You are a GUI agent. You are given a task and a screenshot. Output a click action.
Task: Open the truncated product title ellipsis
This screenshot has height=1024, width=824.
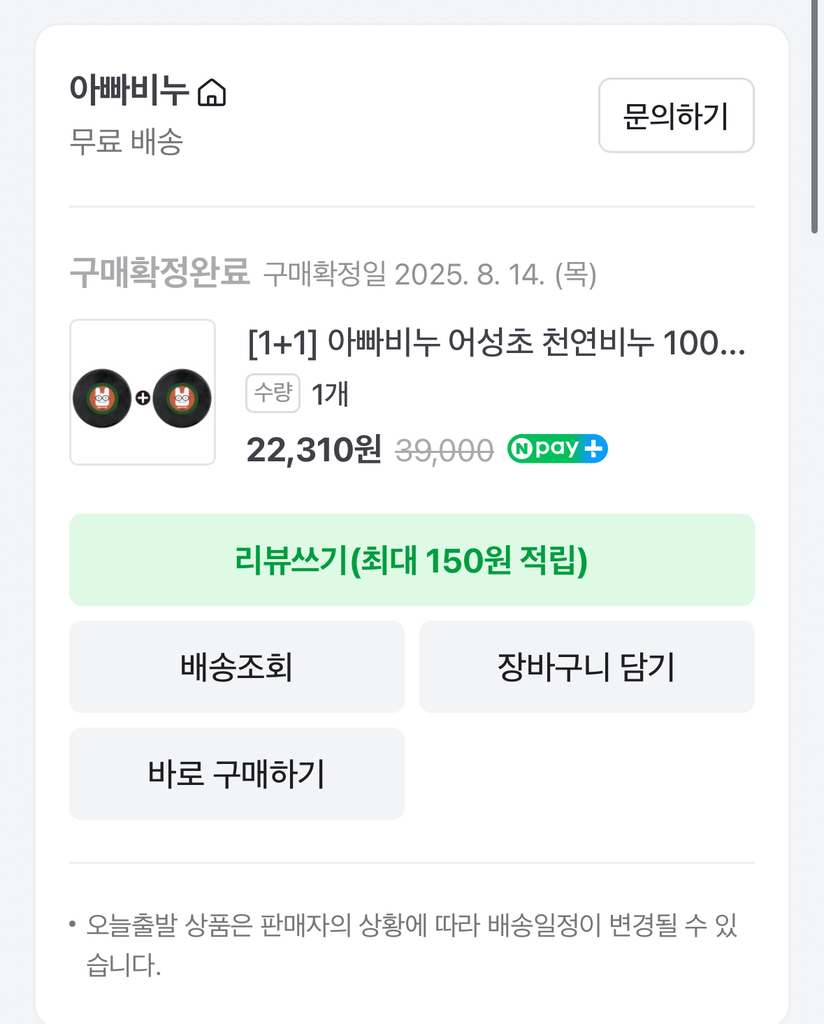click(736, 348)
